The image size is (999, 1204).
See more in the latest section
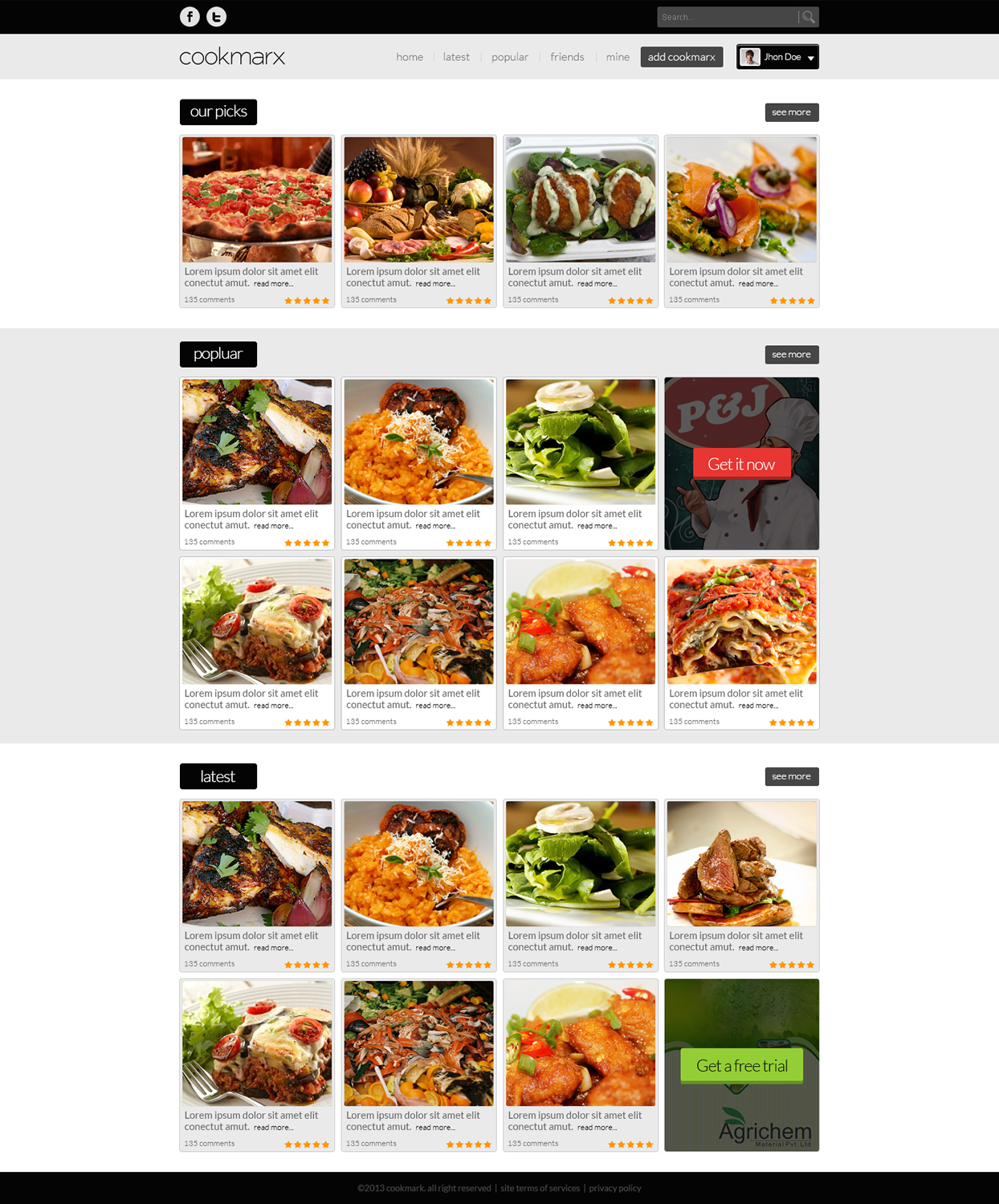tap(791, 777)
